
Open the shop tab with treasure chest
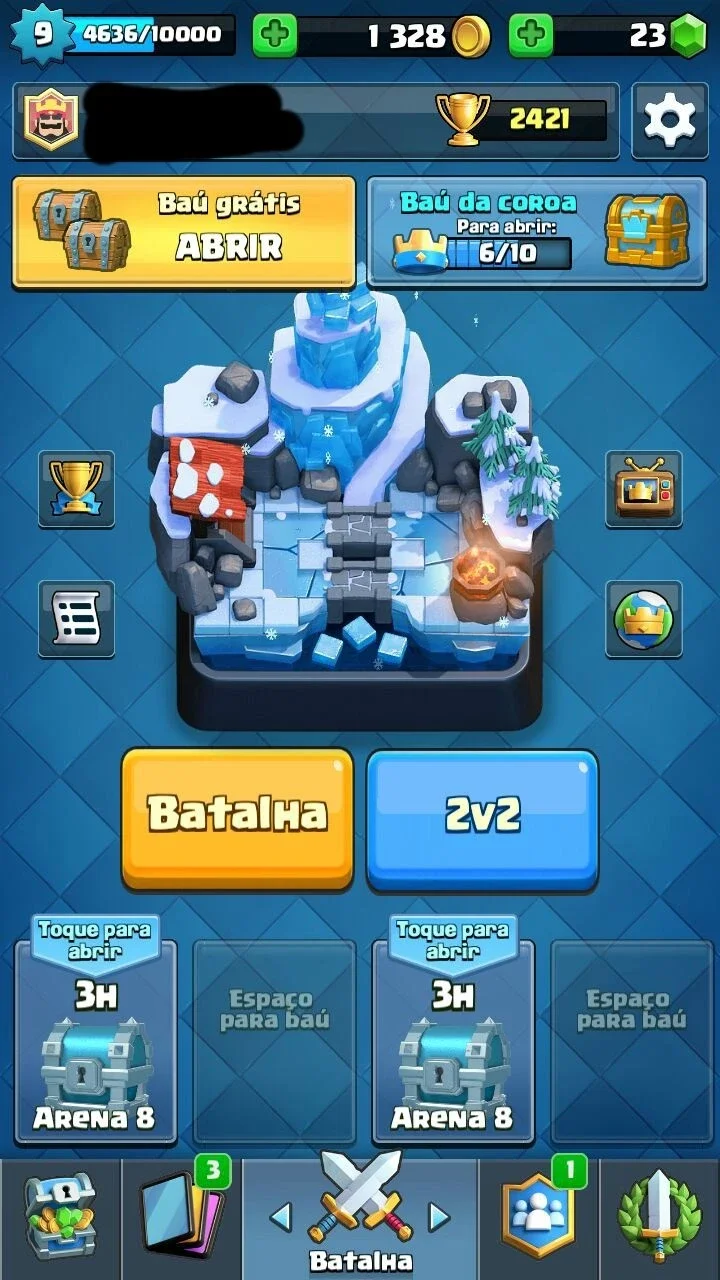(60, 1218)
